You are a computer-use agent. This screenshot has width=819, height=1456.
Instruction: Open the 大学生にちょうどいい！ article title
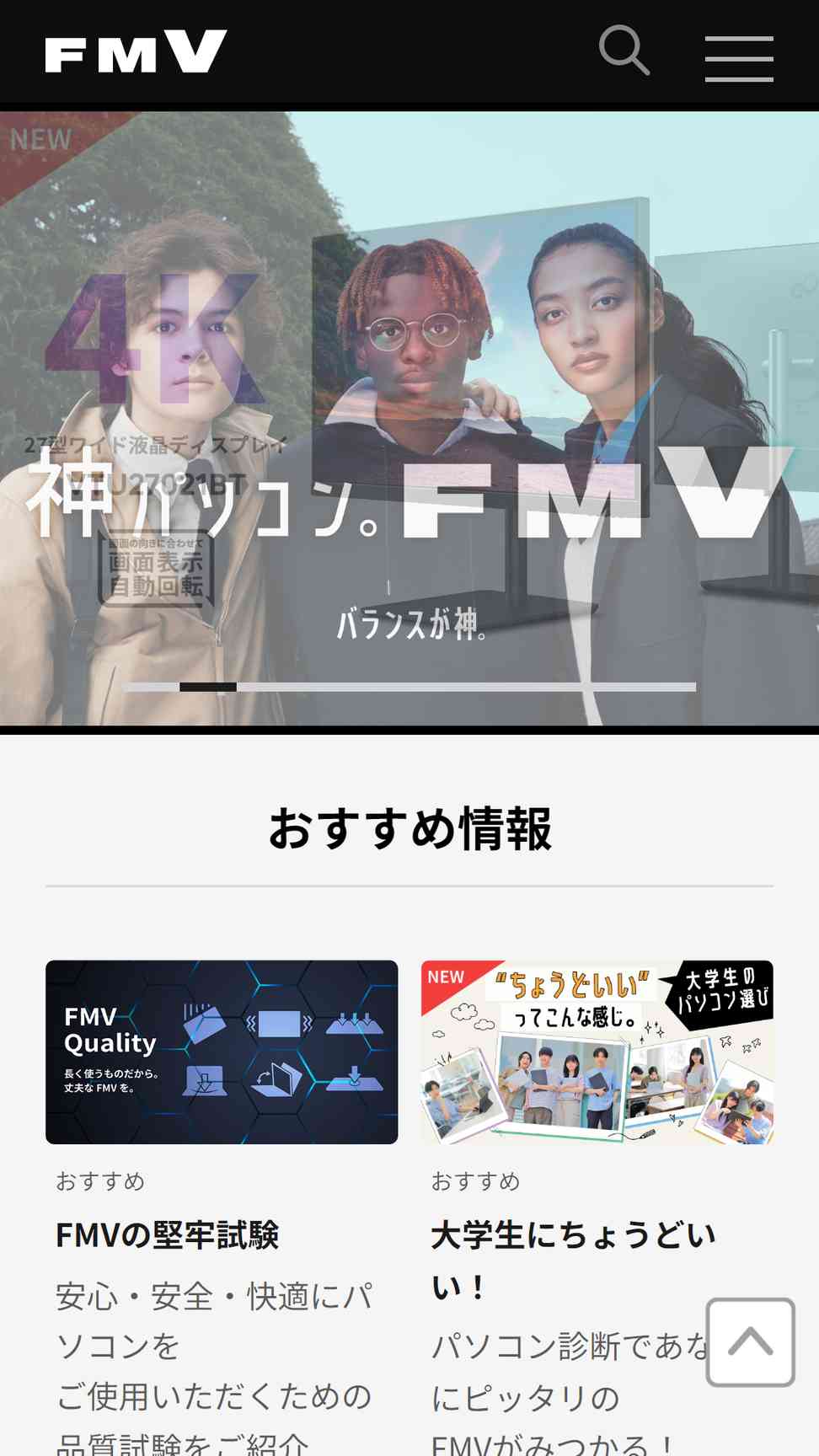[574, 1261]
